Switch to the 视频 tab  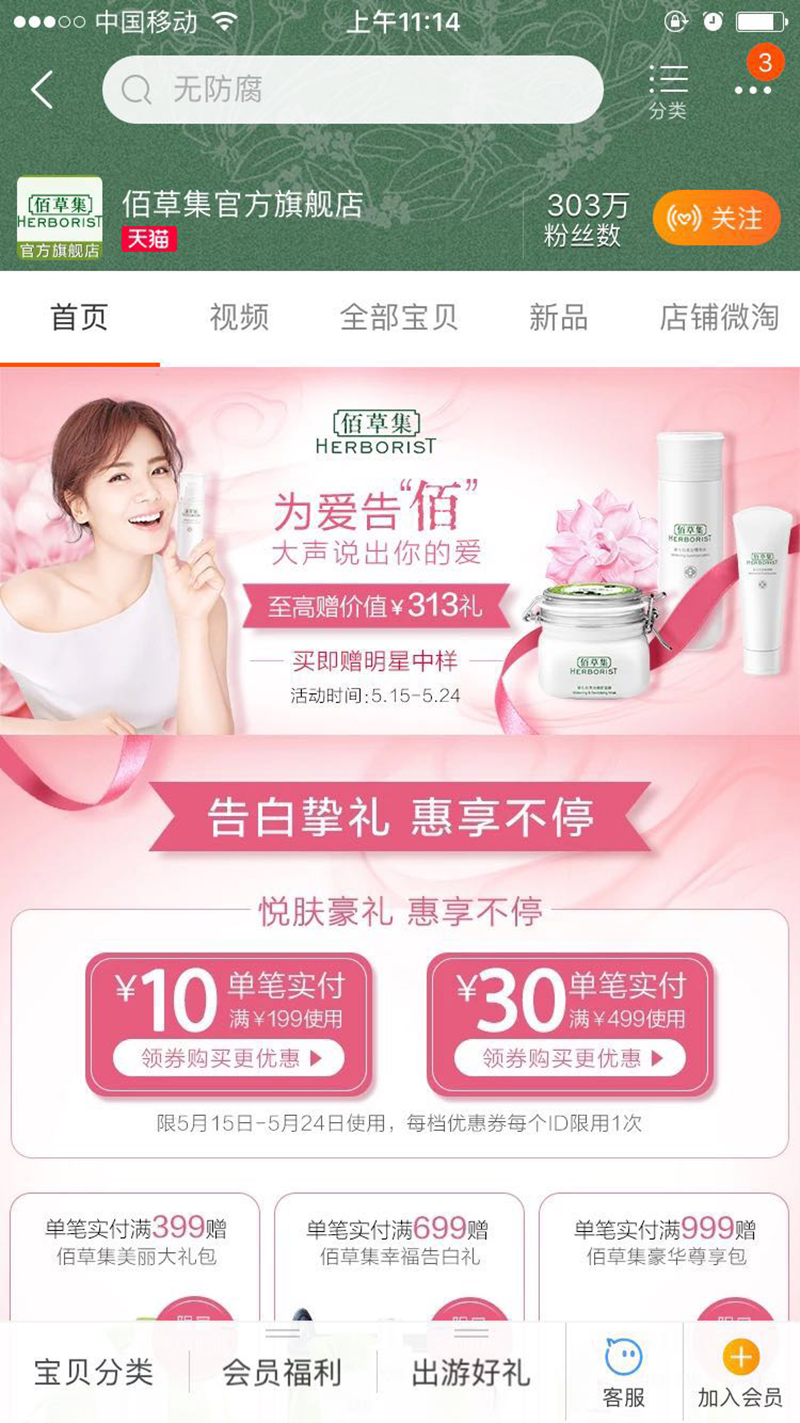click(x=239, y=318)
